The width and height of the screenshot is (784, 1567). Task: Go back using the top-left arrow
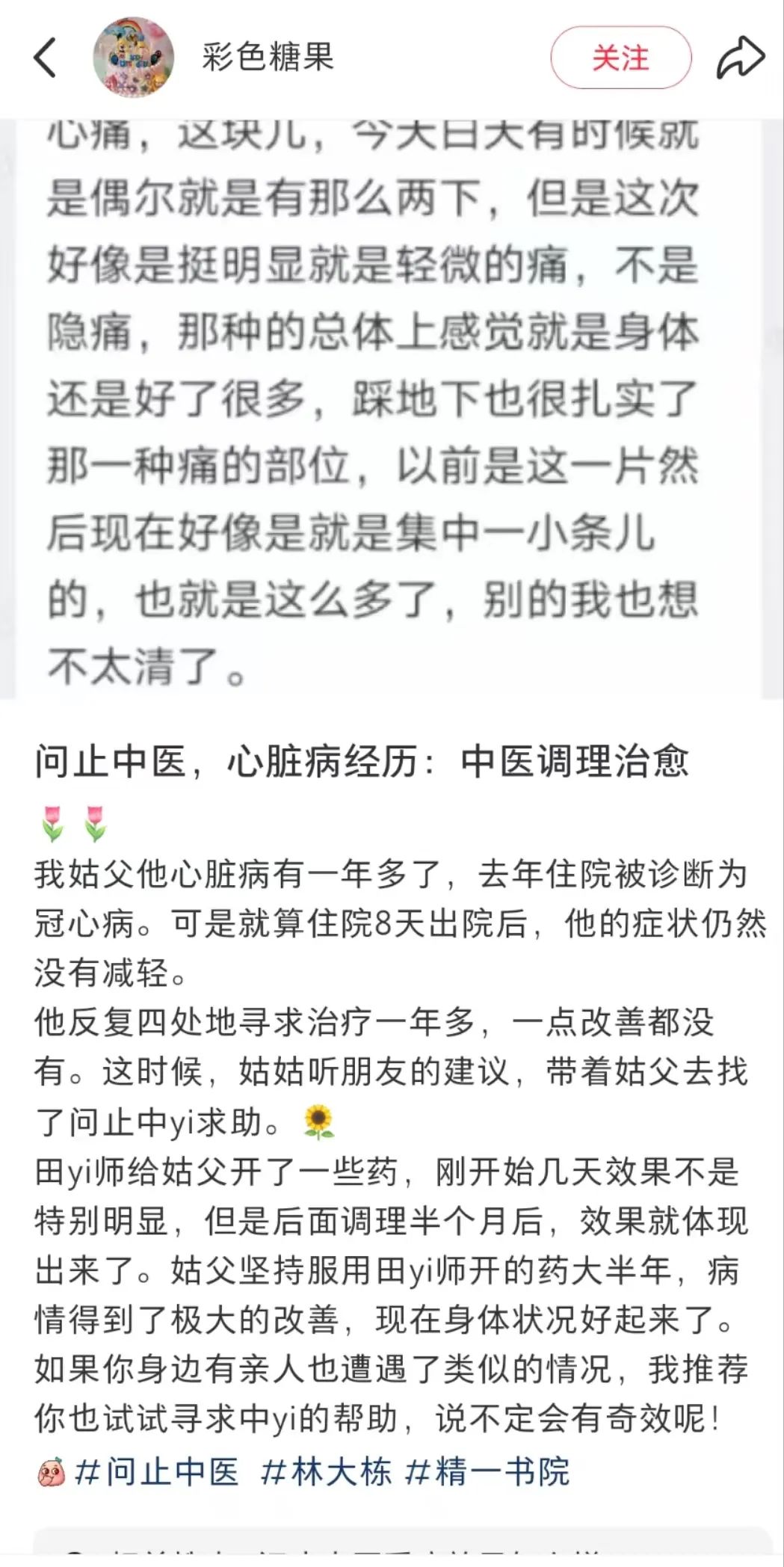click(x=45, y=58)
